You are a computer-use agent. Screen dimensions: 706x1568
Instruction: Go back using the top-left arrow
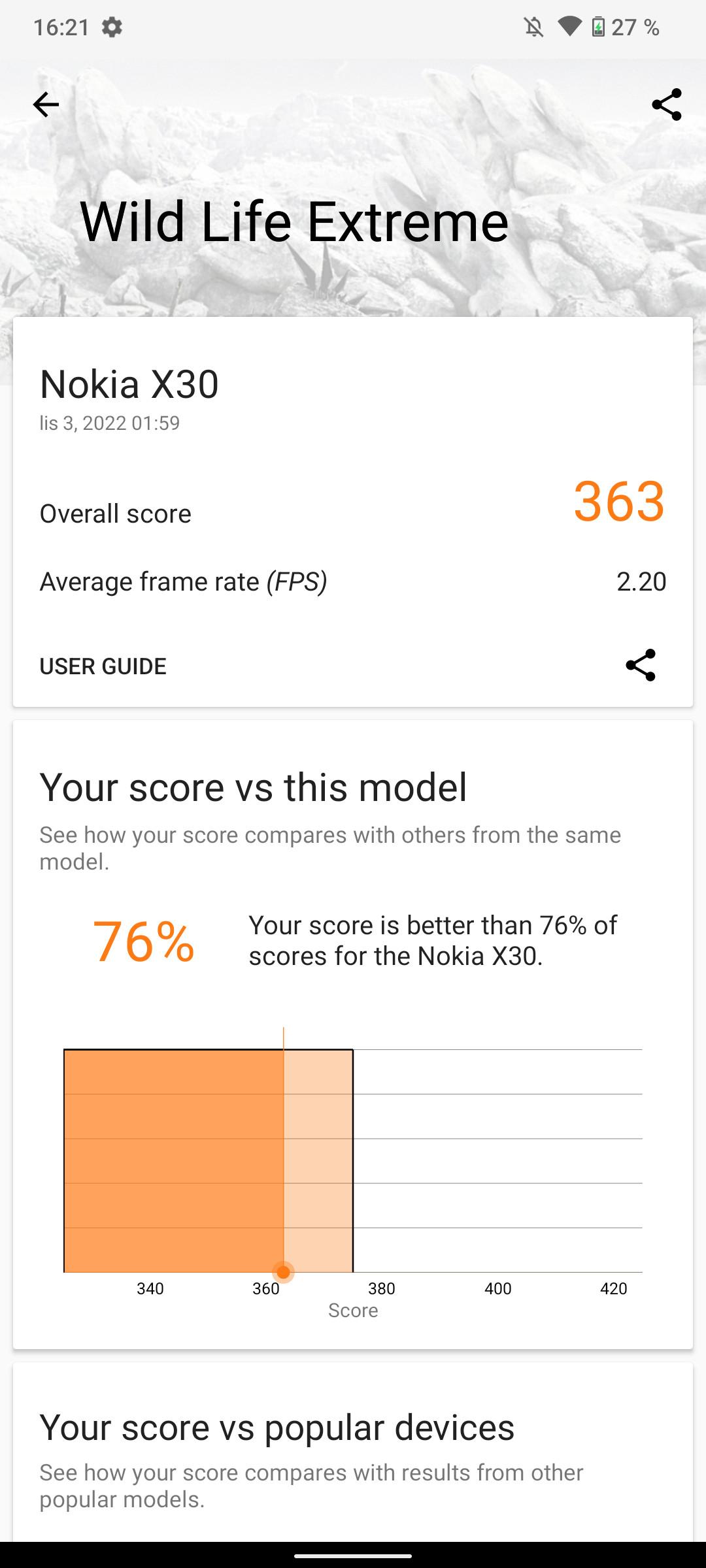click(x=46, y=105)
